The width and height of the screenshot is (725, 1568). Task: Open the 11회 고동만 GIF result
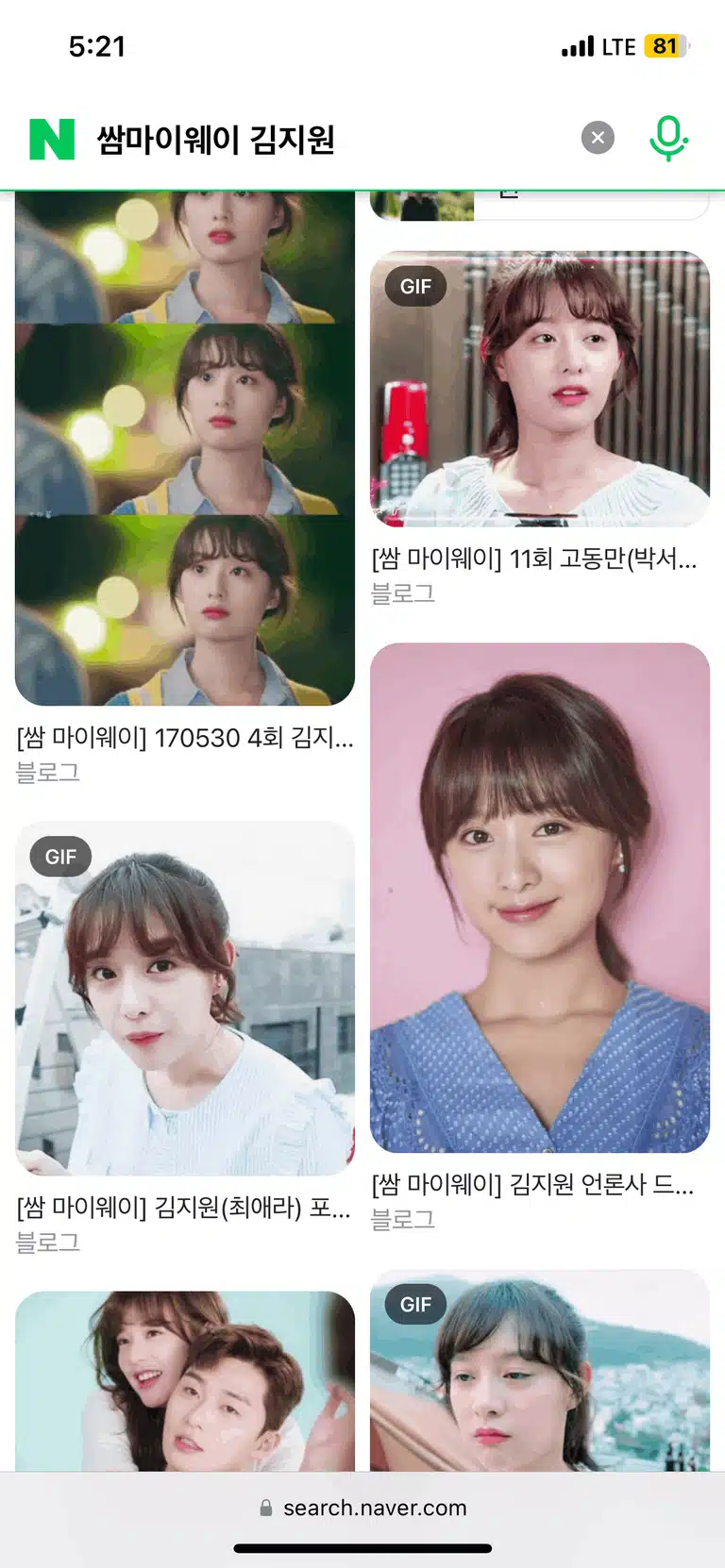(539, 389)
